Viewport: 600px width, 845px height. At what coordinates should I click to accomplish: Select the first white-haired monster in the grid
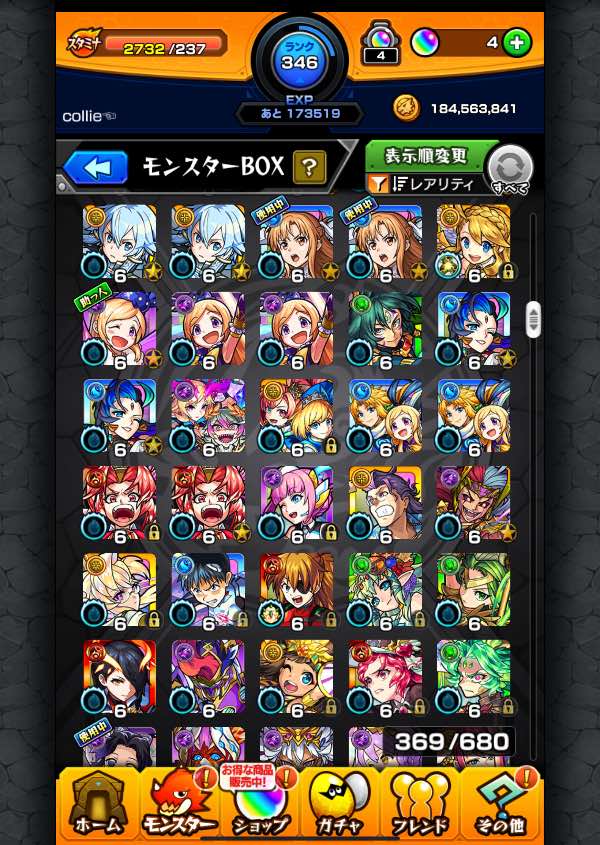click(x=120, y=242)
